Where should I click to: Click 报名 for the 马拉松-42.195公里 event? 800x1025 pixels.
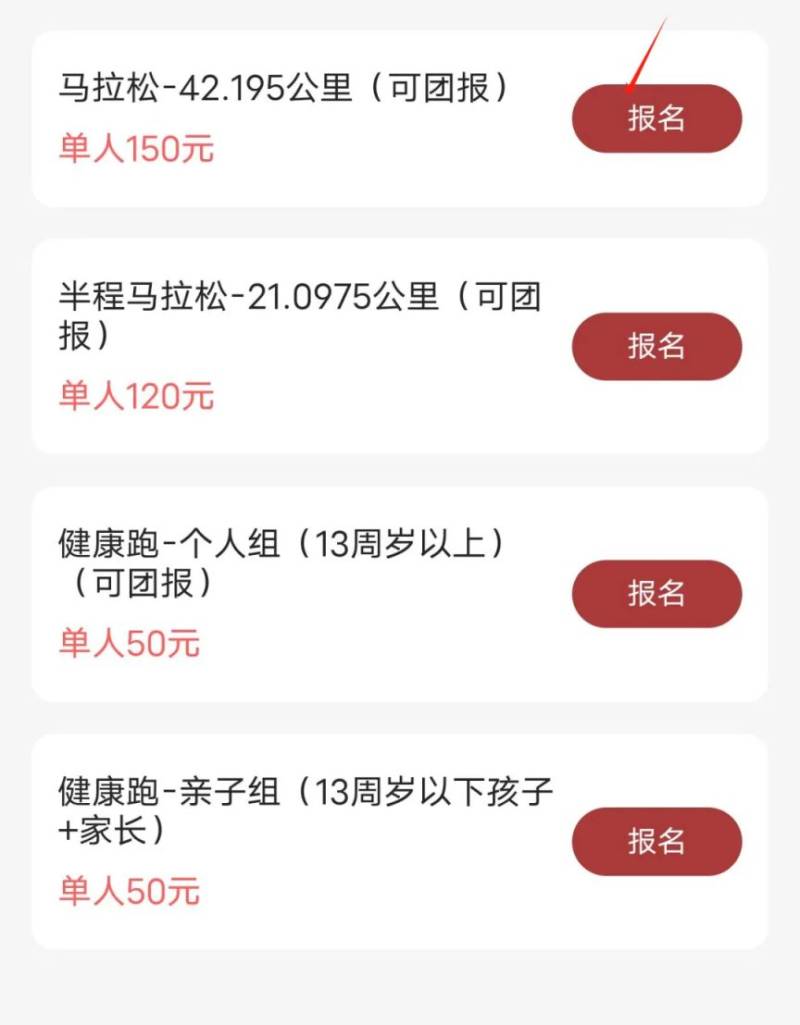pos(655,118)
